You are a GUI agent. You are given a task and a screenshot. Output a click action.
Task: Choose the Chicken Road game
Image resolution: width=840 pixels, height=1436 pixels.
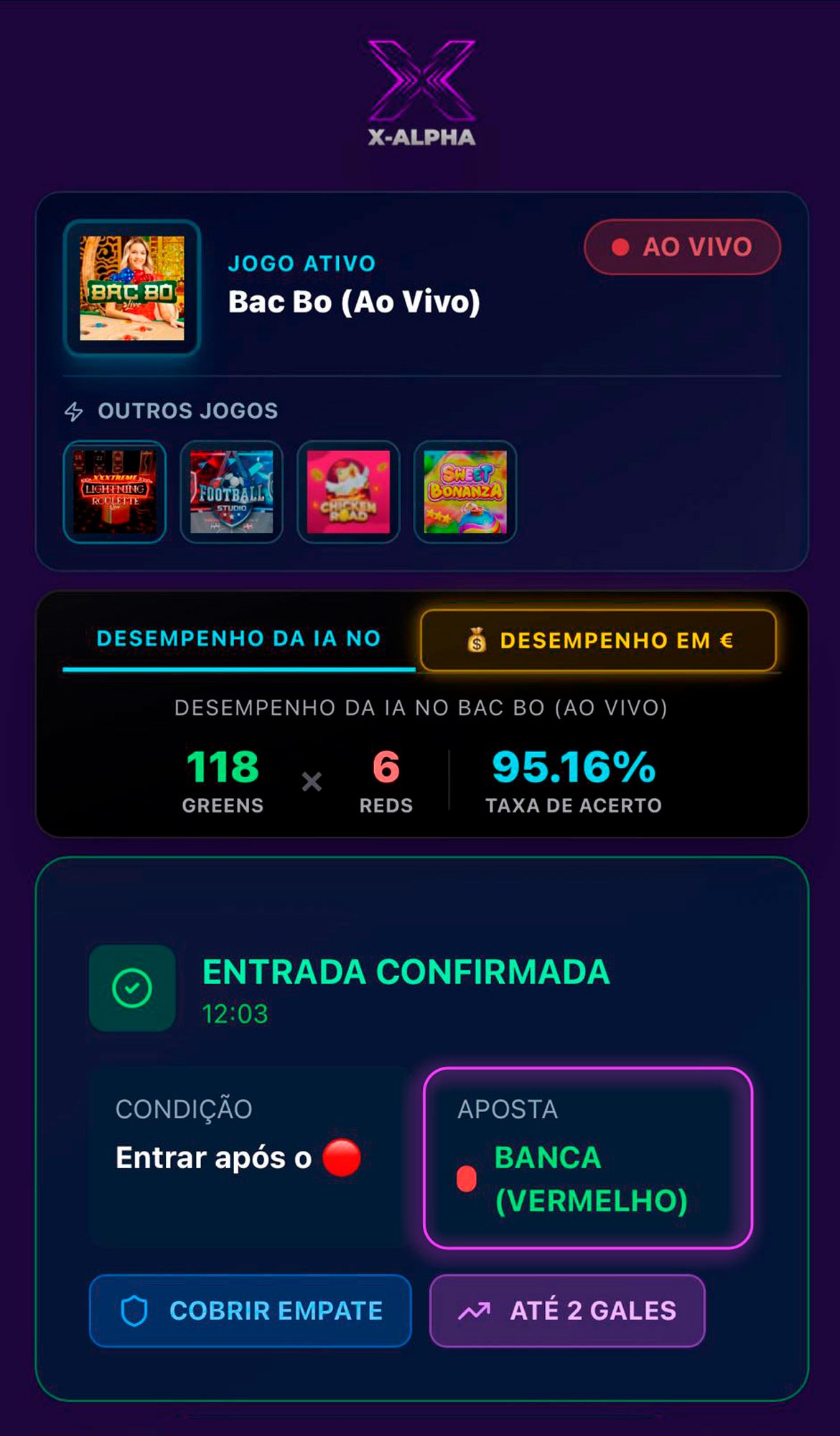(348, 492)
